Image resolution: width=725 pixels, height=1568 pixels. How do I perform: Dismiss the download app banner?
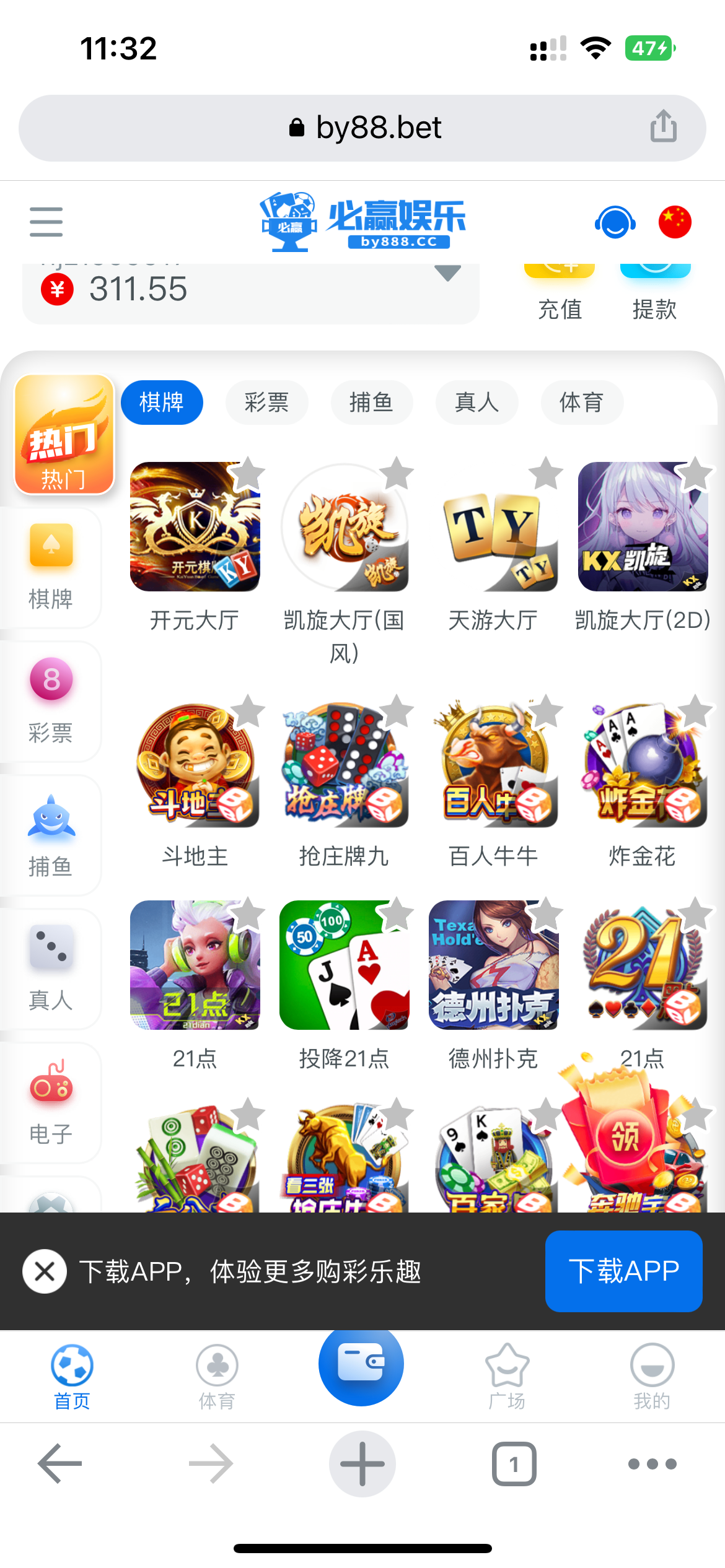pos(45,1272)
